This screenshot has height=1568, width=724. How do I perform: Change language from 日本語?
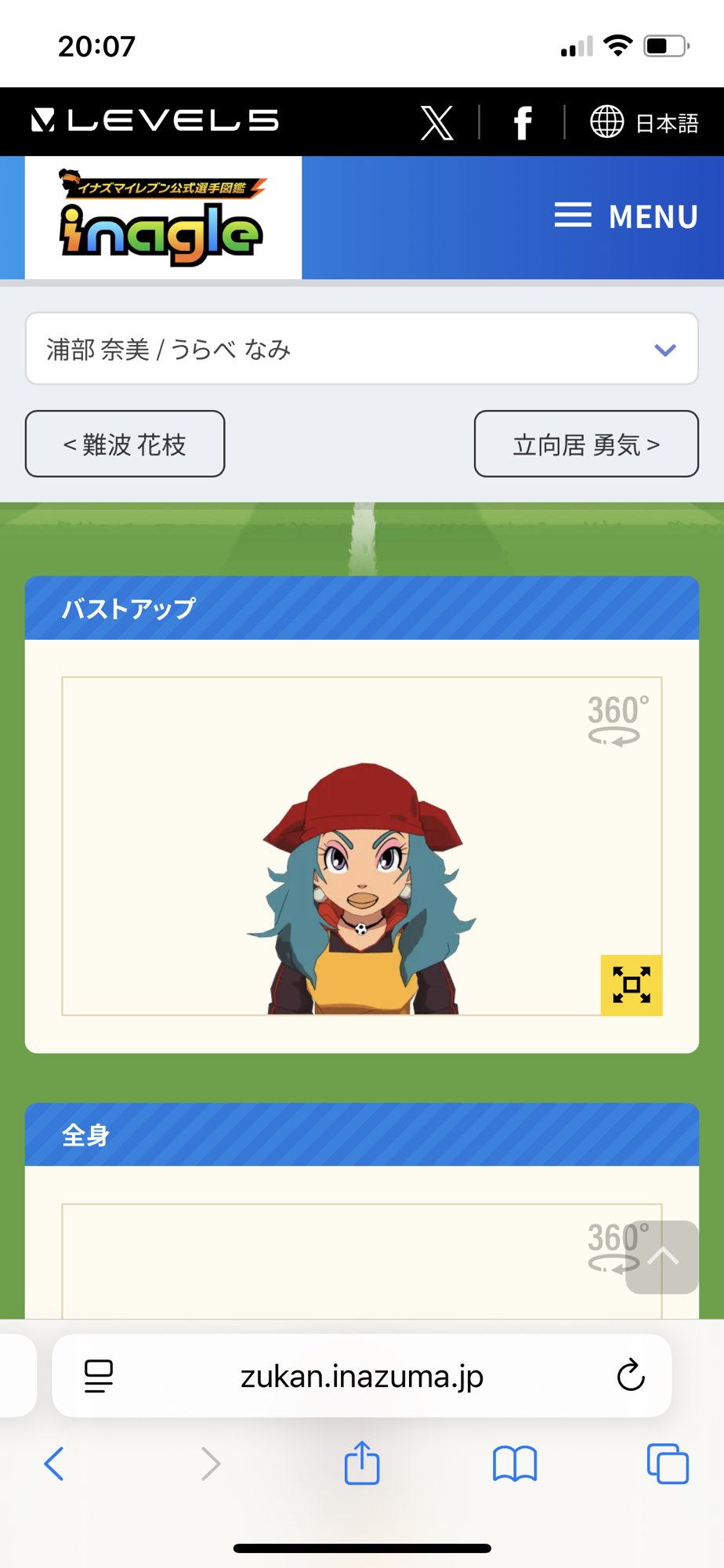pyautogui.click(x=644, y=122)
